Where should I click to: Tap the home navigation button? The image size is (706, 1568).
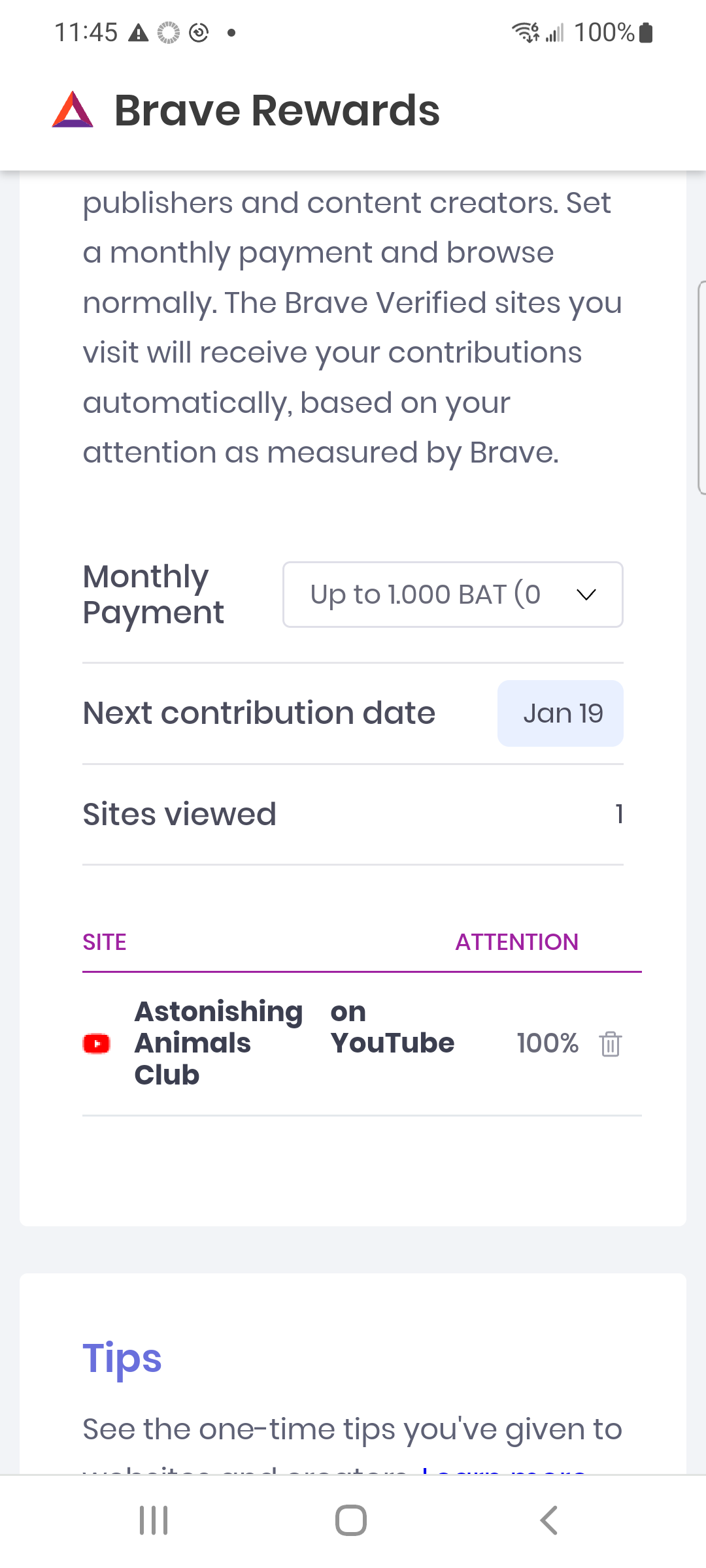click(352, 1520)
